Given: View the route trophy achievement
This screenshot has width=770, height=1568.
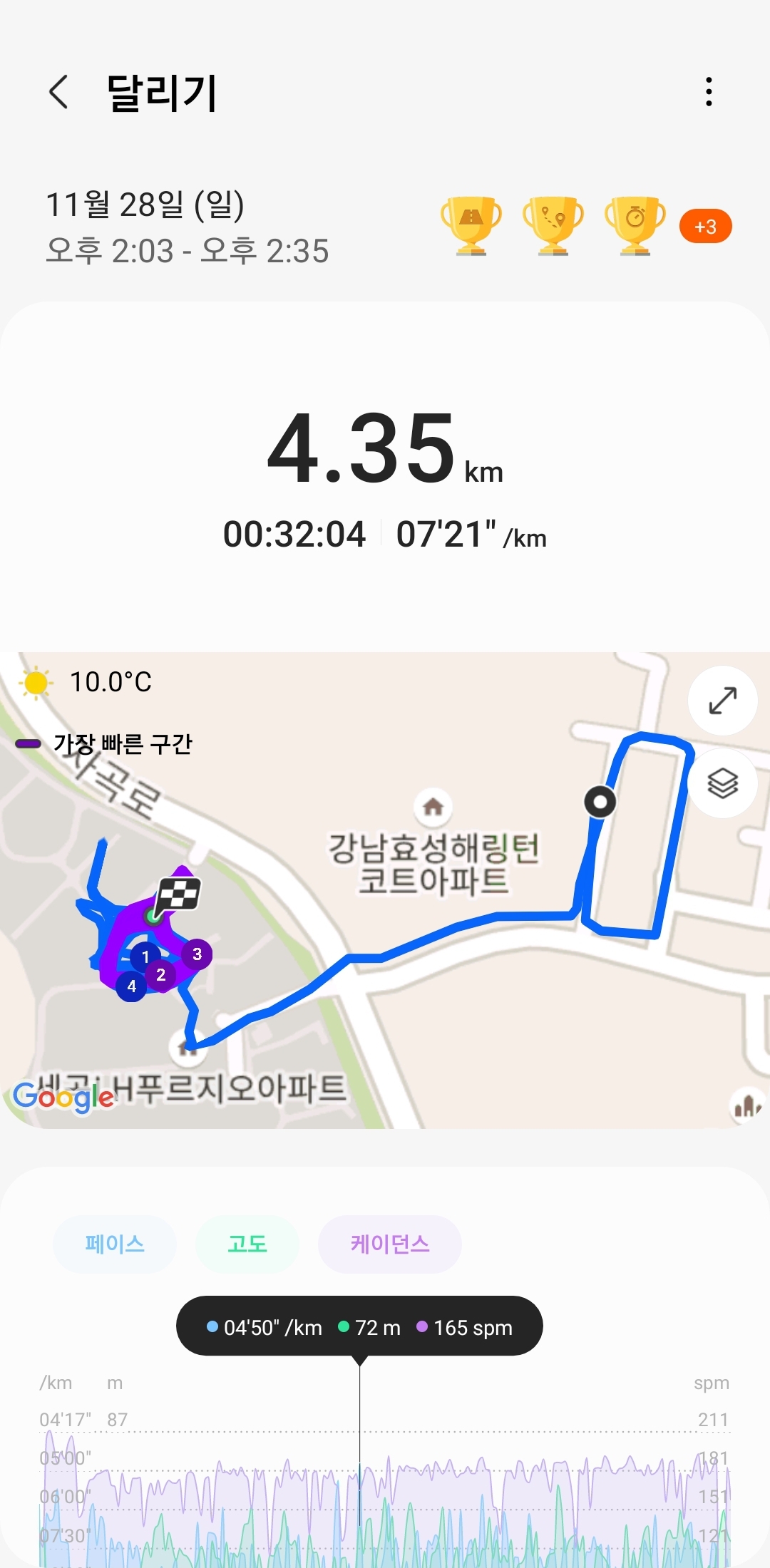Looking at the screenshot, I should click(x=553, y=225).
